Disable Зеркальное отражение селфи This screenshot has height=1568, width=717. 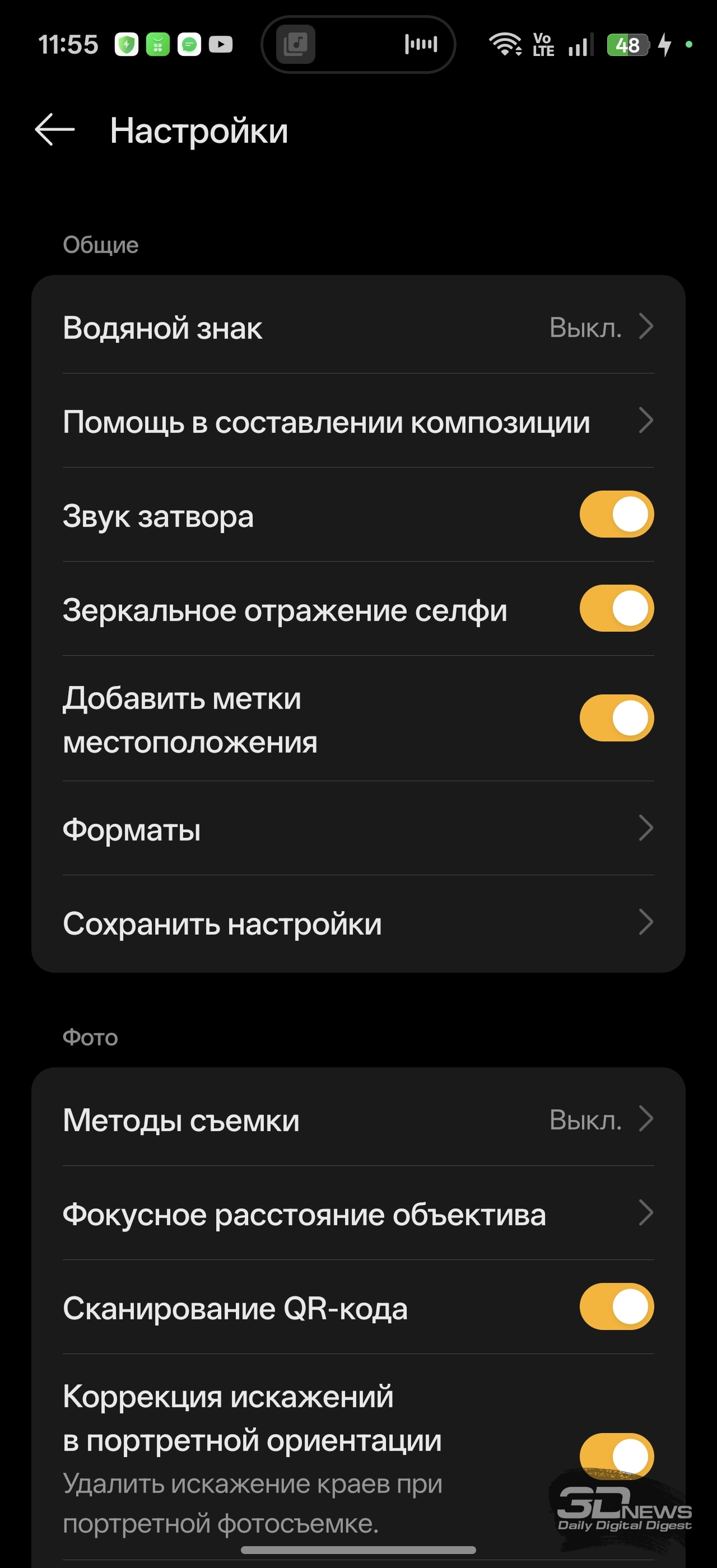(x=616, y=609)
